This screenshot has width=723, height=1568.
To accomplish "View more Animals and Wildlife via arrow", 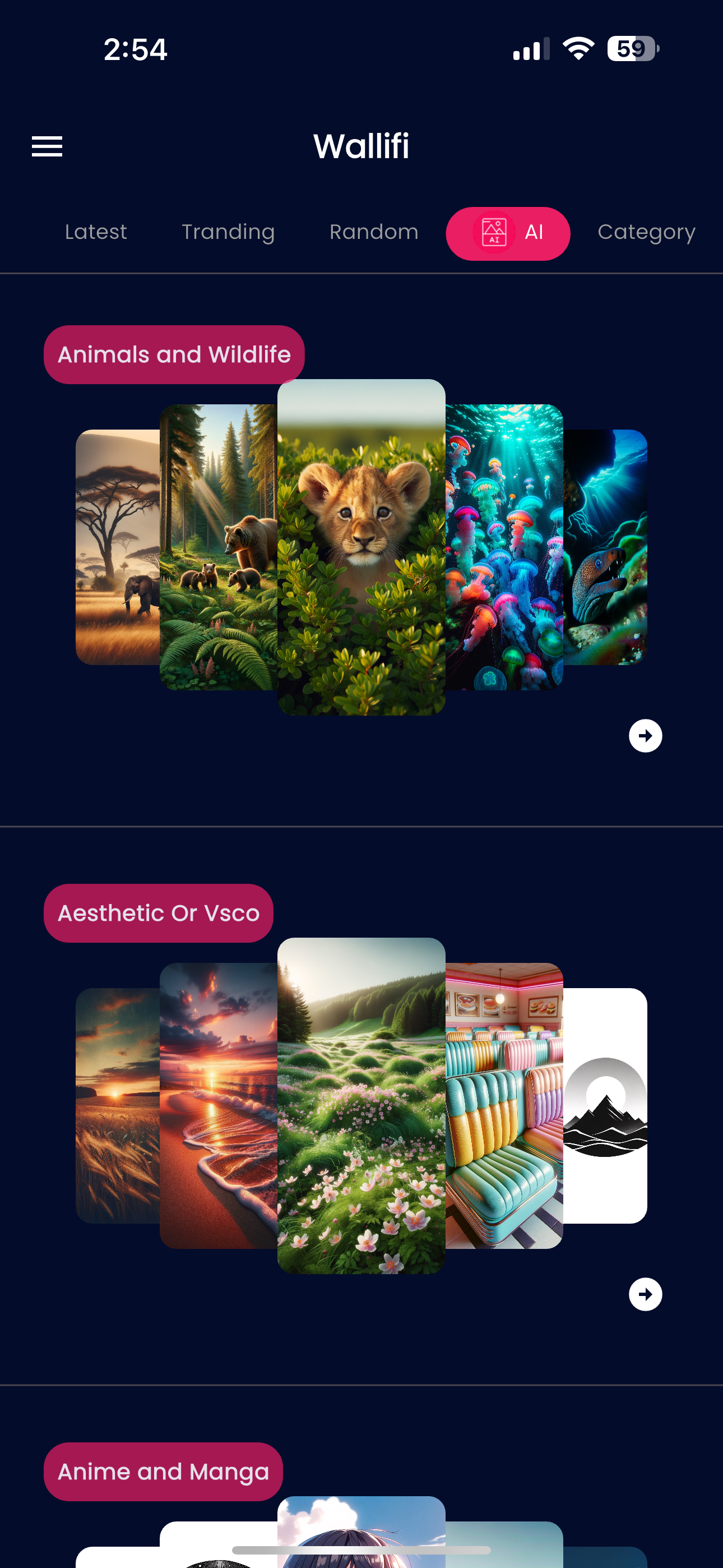I will click(645, 736).
